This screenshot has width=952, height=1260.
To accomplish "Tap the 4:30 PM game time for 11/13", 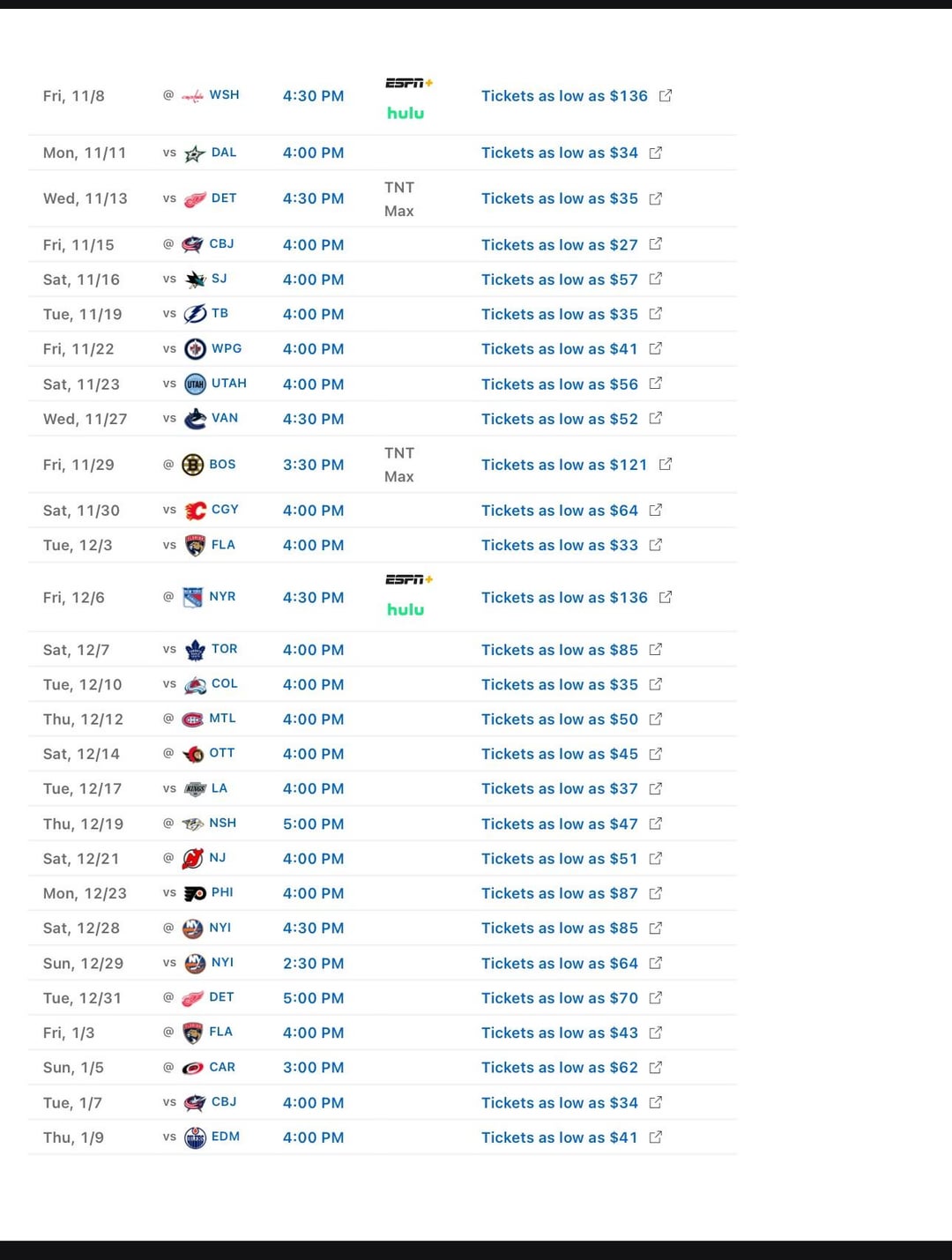I will [313, 198].
